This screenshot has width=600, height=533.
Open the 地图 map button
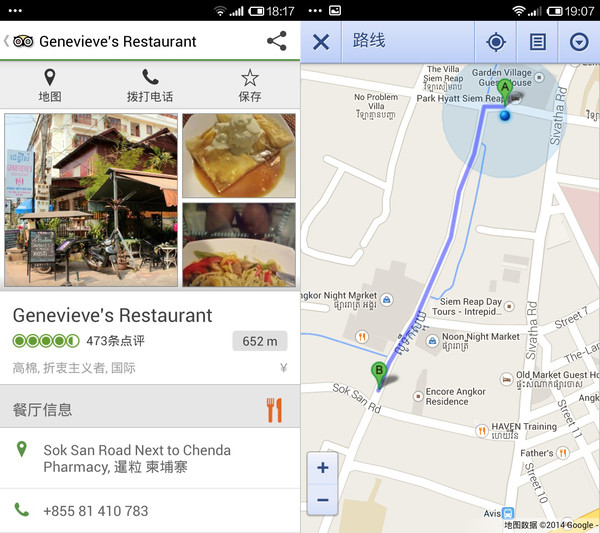[49, 86]
